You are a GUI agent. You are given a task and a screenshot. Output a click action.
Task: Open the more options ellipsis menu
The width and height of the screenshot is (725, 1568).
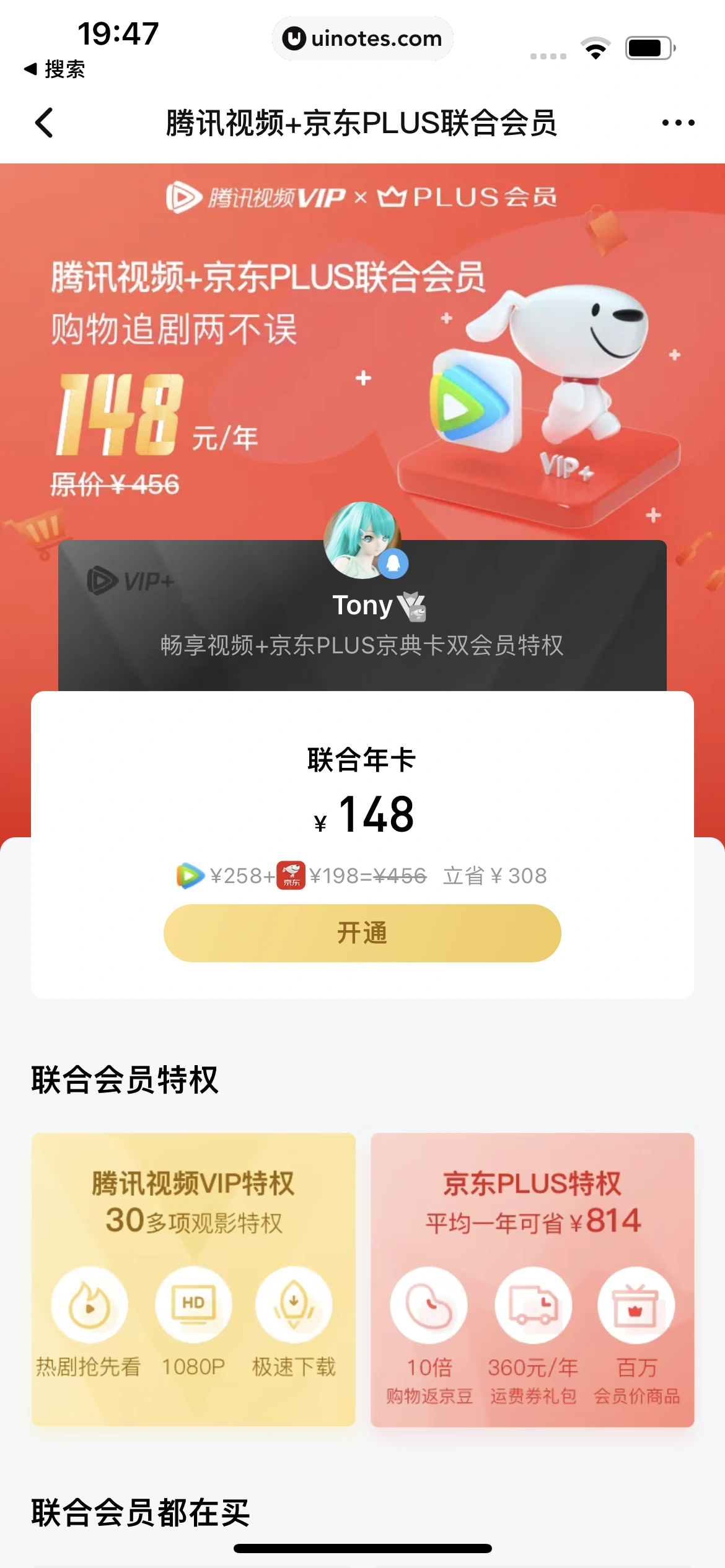677,123
